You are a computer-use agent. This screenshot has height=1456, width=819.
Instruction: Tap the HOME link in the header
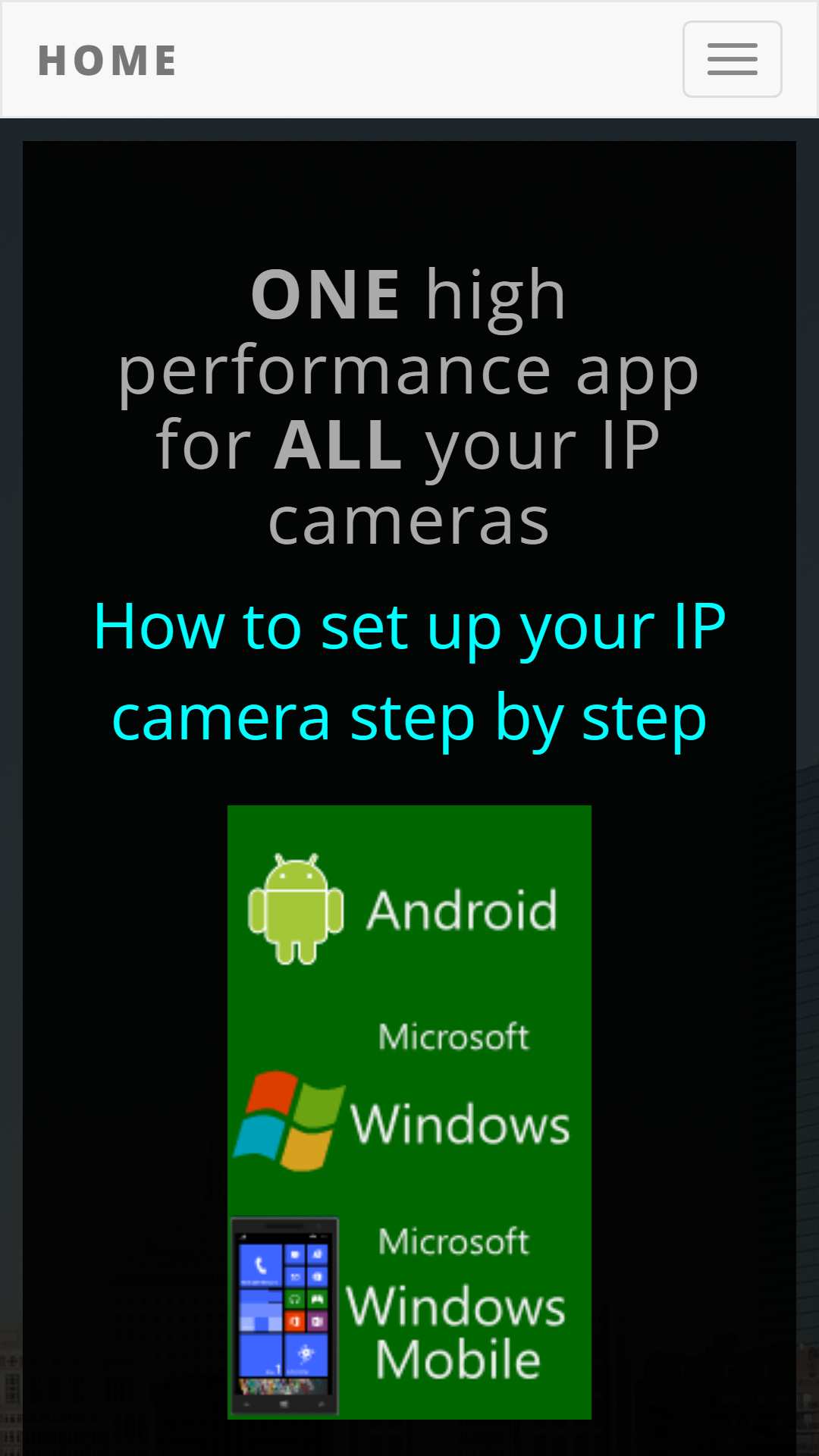(108, 61)
